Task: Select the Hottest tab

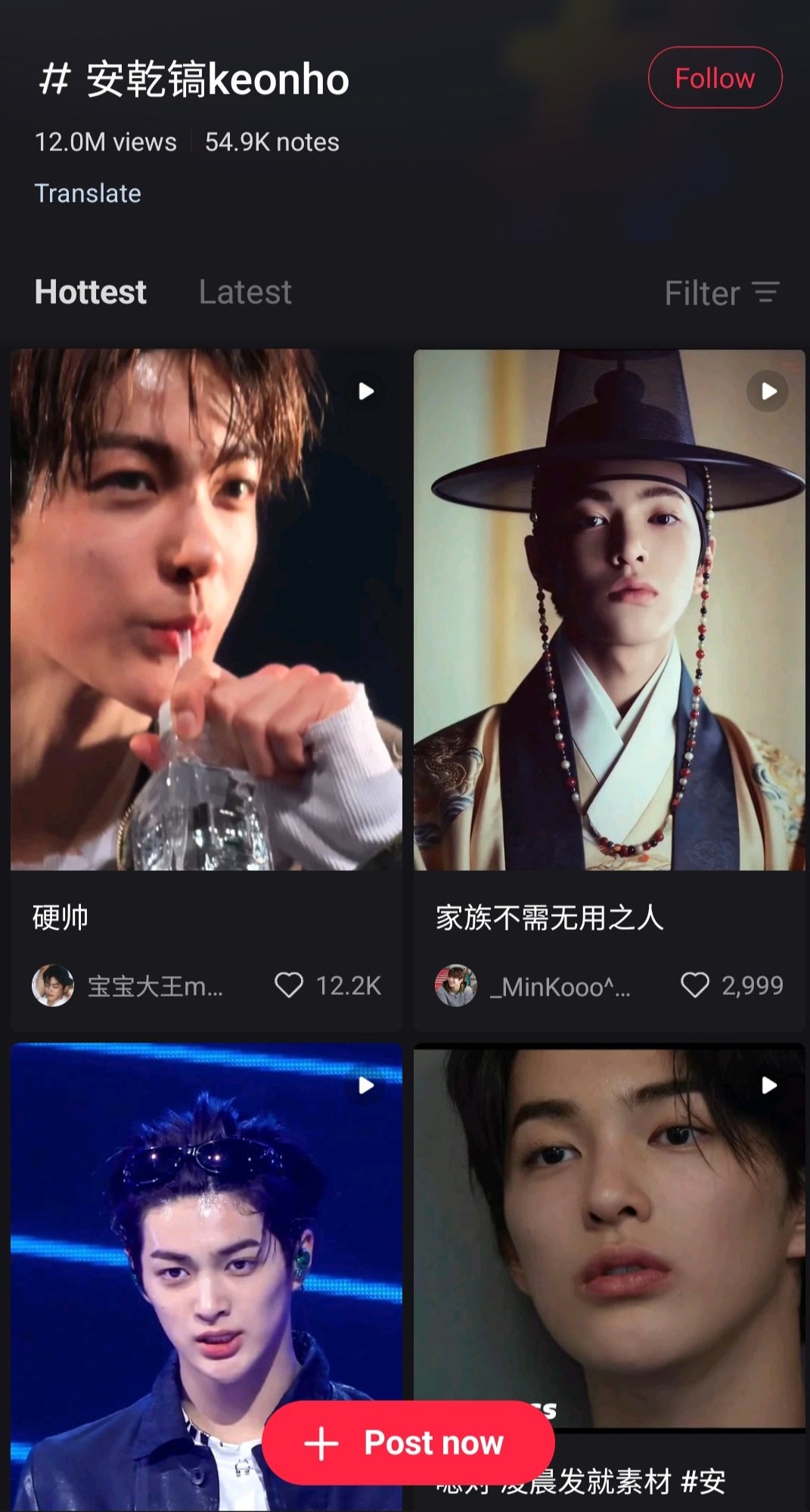Action: 91,293
